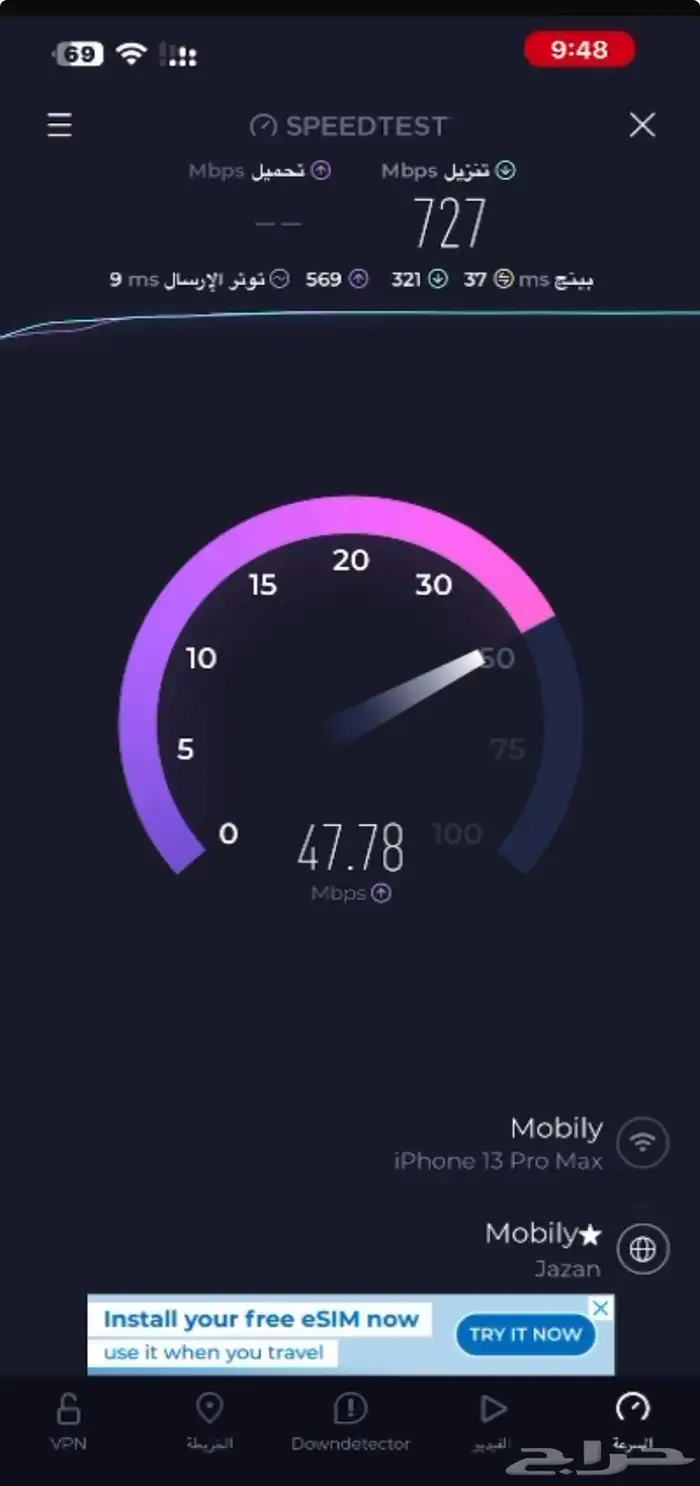This screenshot has width=700, height=1486.
Task: Open the VPN tab
Action: coord(68,1420)
